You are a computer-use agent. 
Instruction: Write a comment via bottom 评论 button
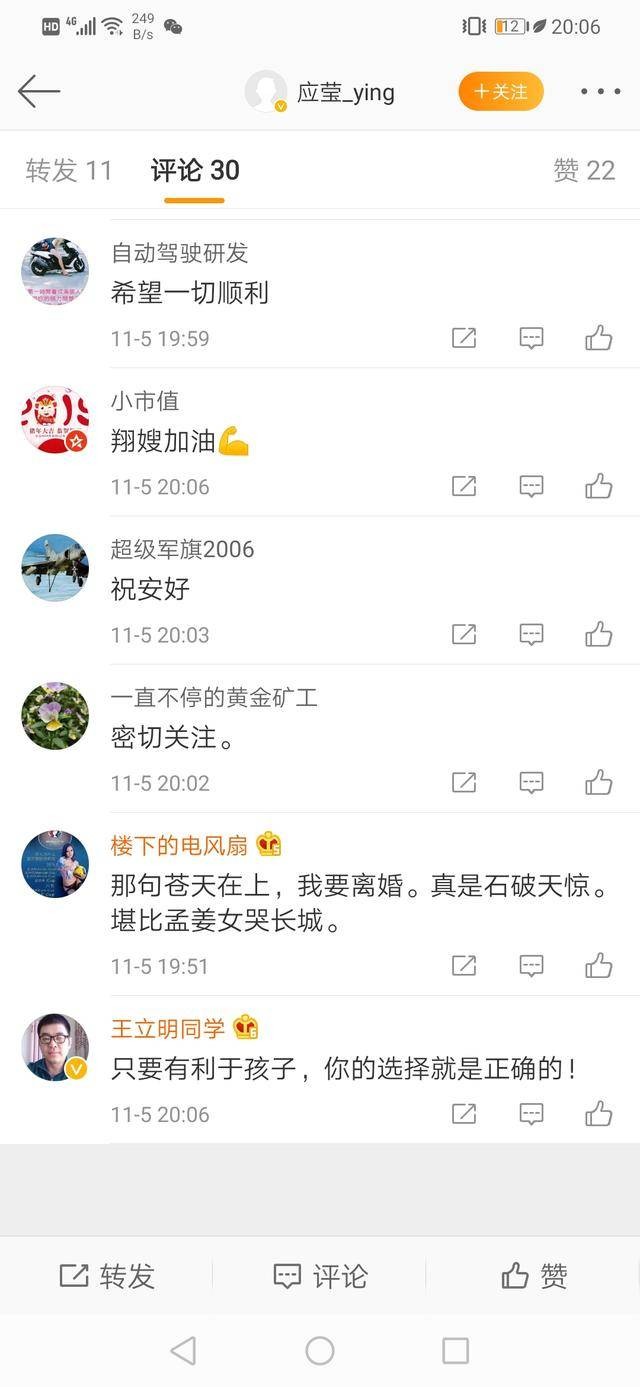coord(320,1275)
